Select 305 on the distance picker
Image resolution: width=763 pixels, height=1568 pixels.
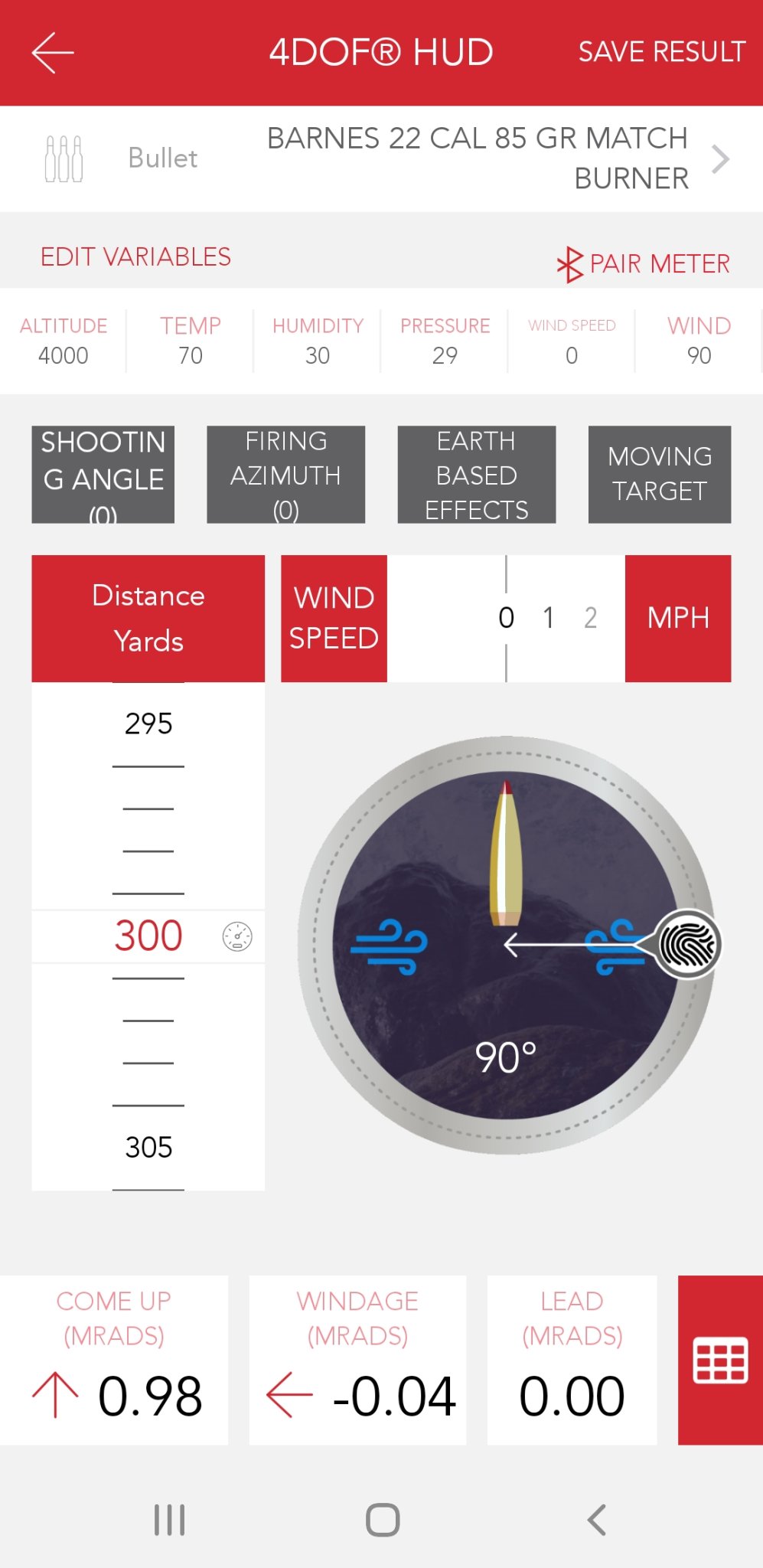click(148, 1147)
